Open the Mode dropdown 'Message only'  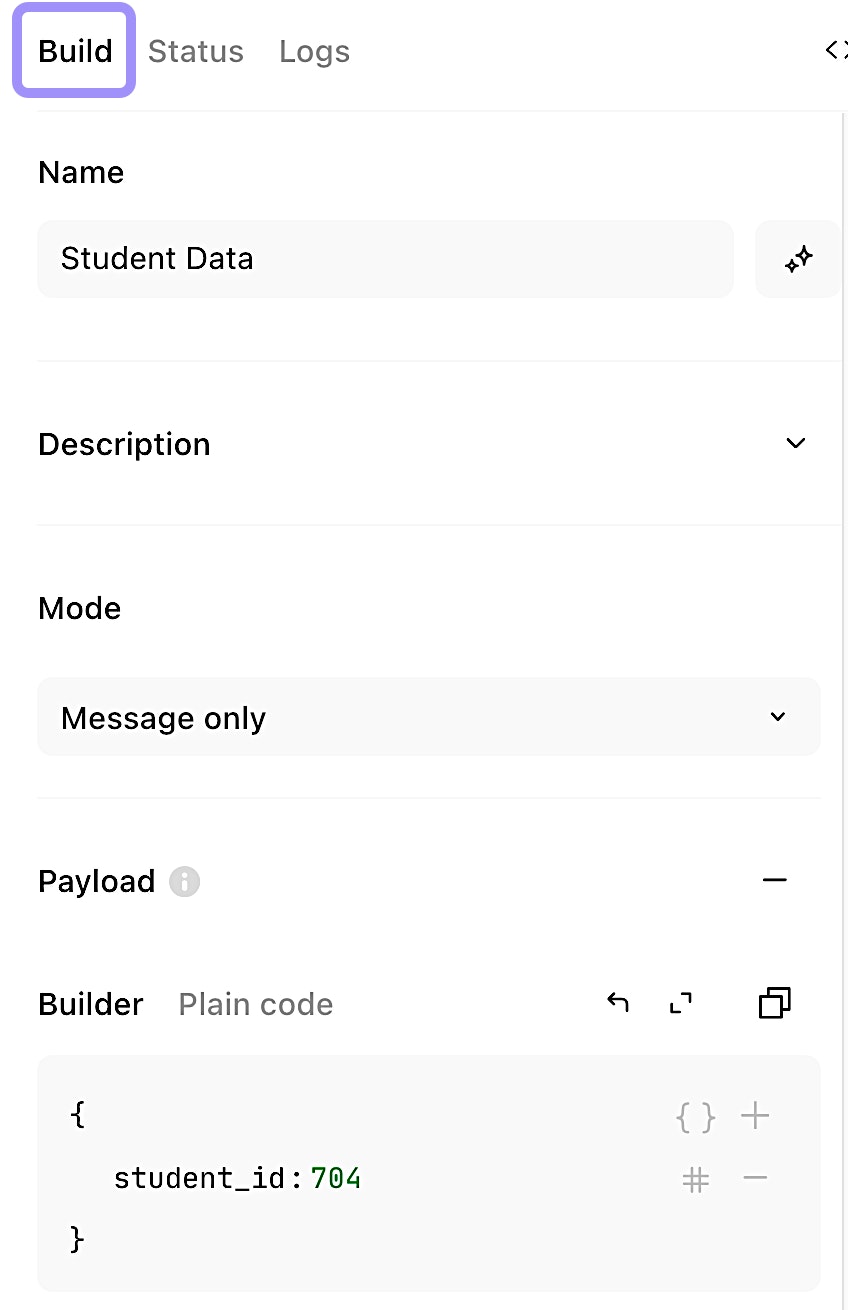[428, 717]
